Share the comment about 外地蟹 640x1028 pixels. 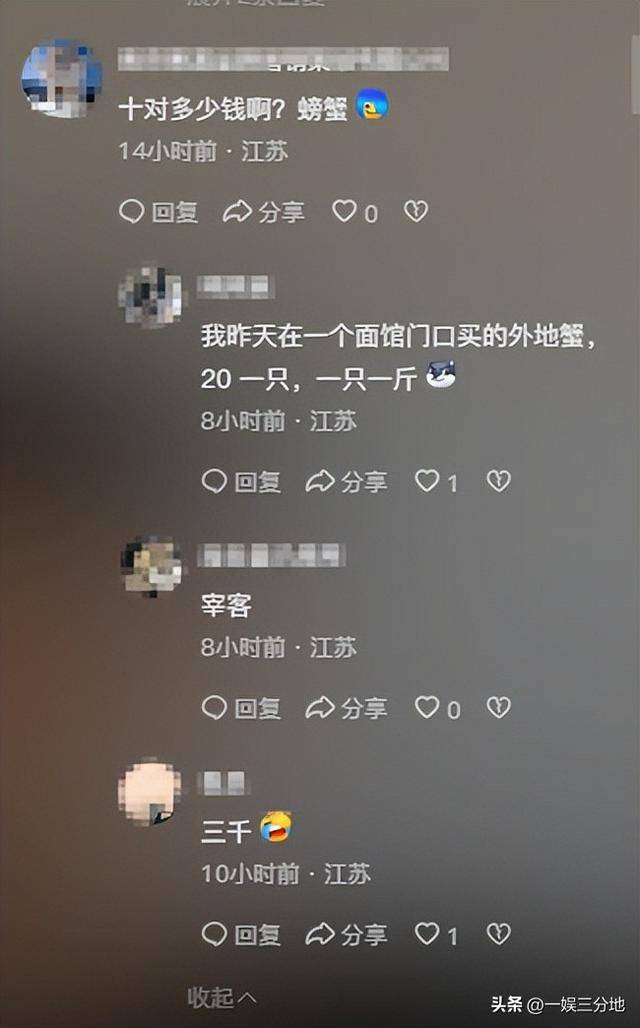click(347, 482)
